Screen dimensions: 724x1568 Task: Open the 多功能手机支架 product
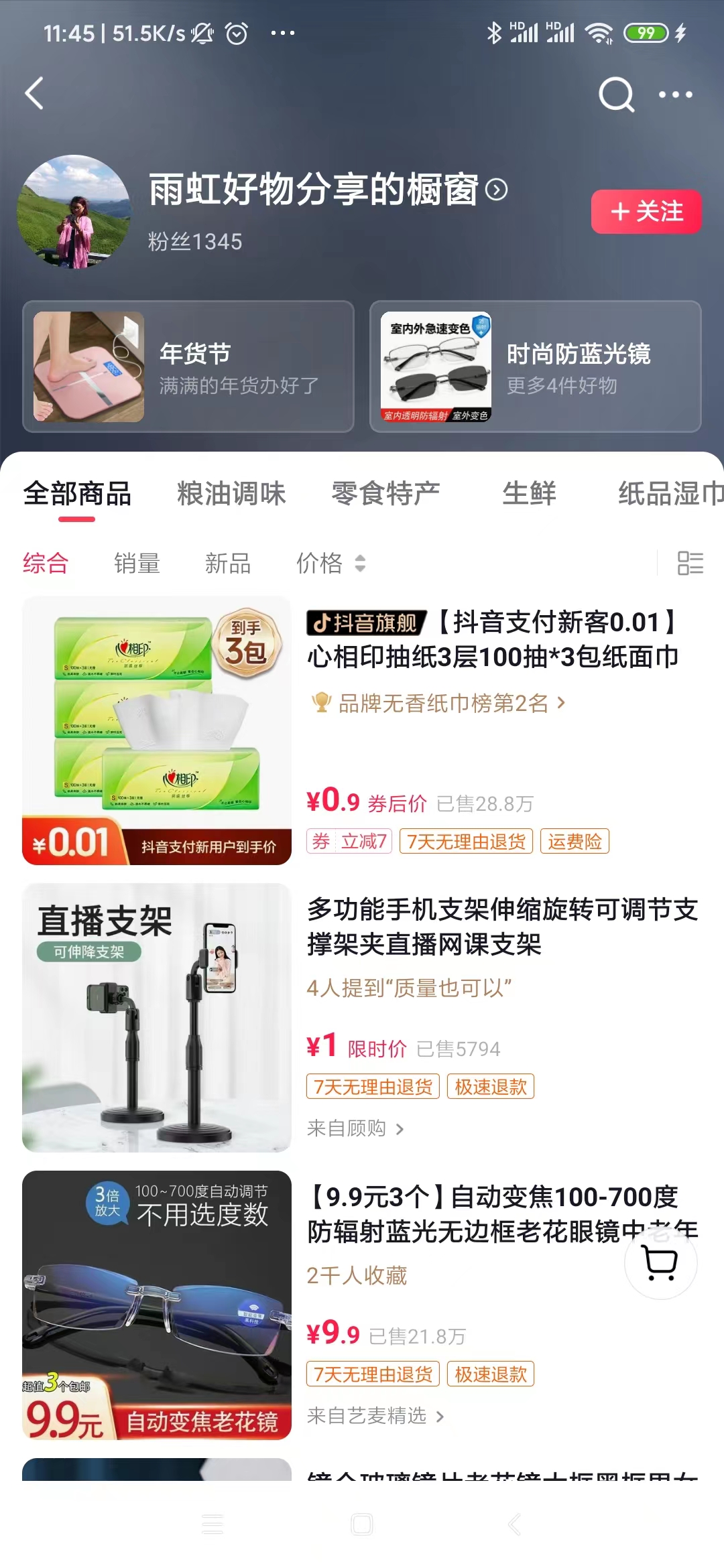point(501,927)
